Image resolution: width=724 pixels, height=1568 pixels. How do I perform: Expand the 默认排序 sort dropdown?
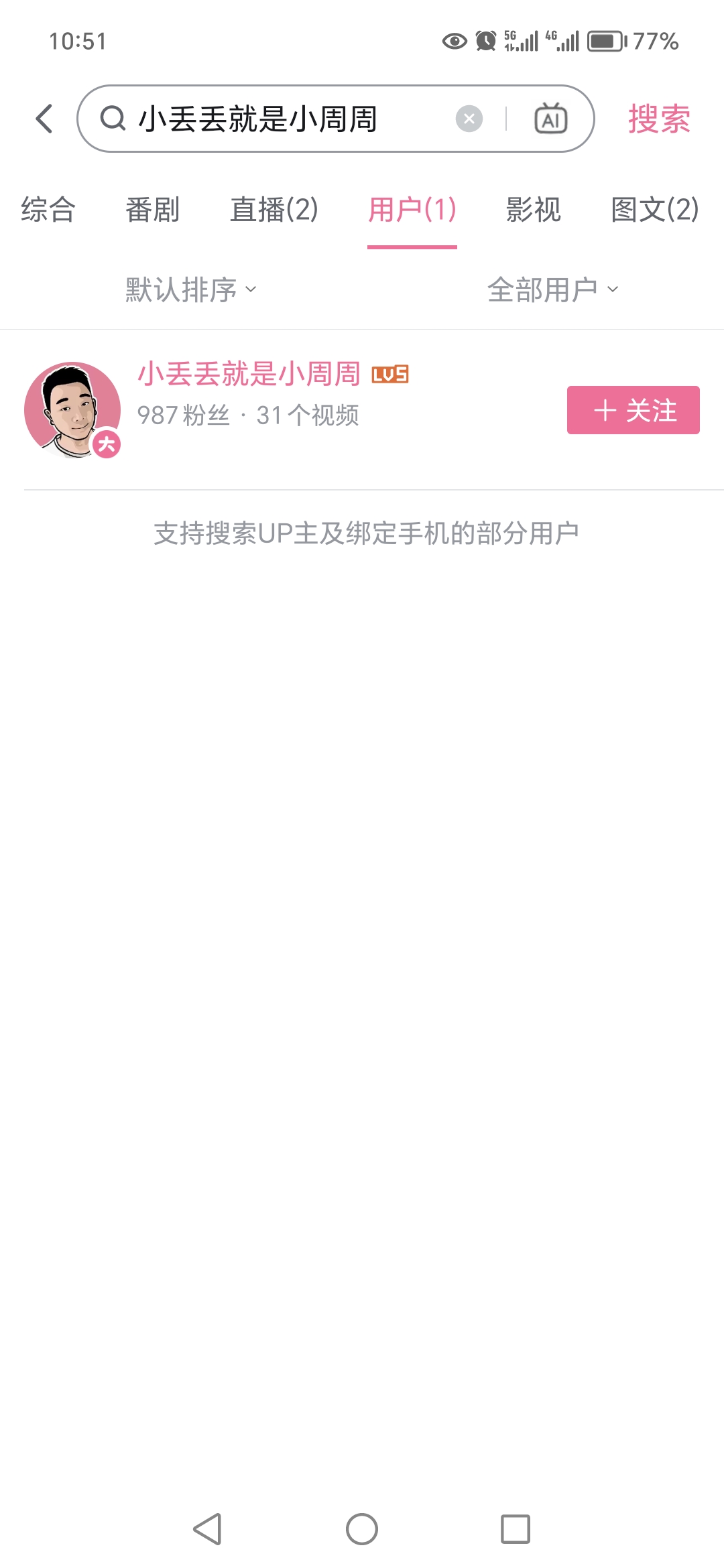[x=190, y=289]
